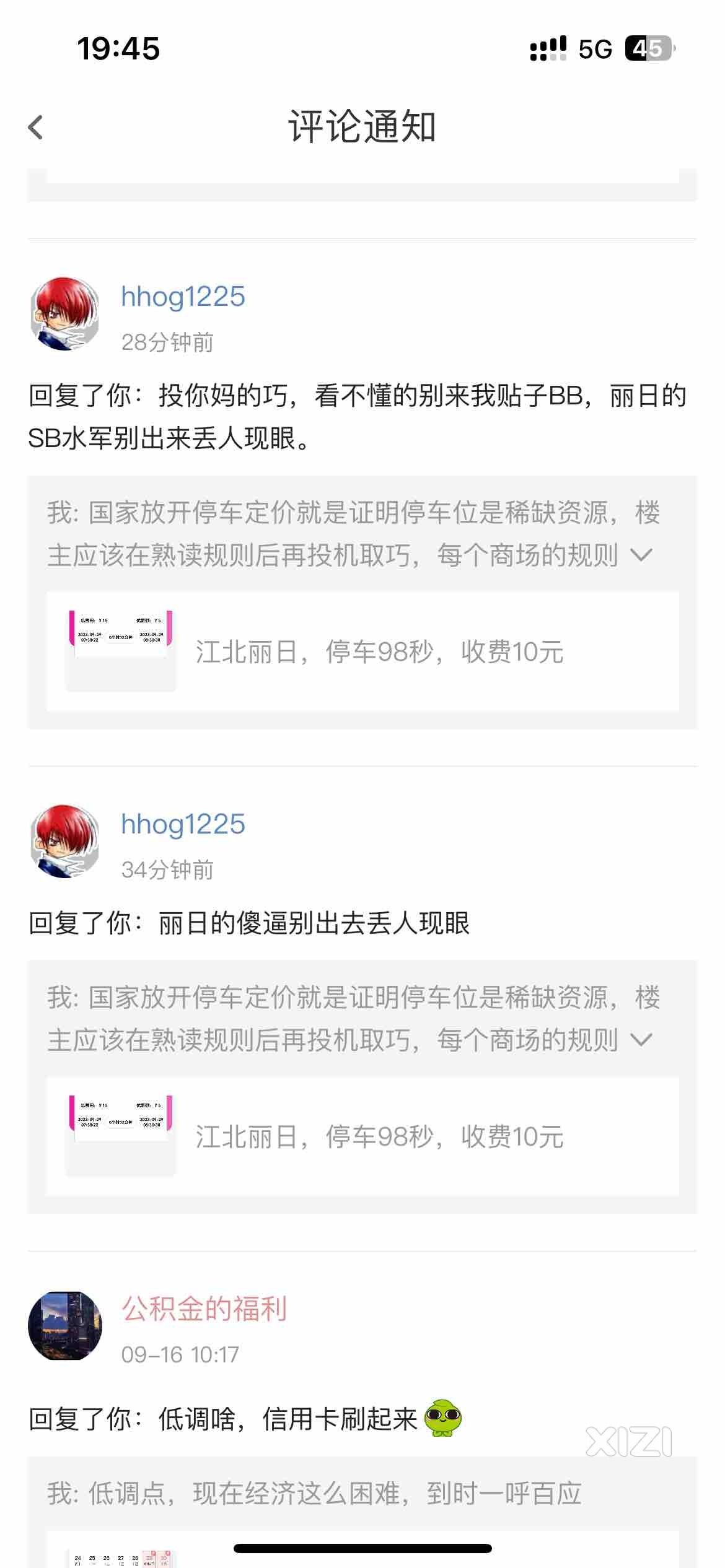
Task: Open reply 丽日的傻逼别出去丢人现眼
Action: tap(313, 923)
